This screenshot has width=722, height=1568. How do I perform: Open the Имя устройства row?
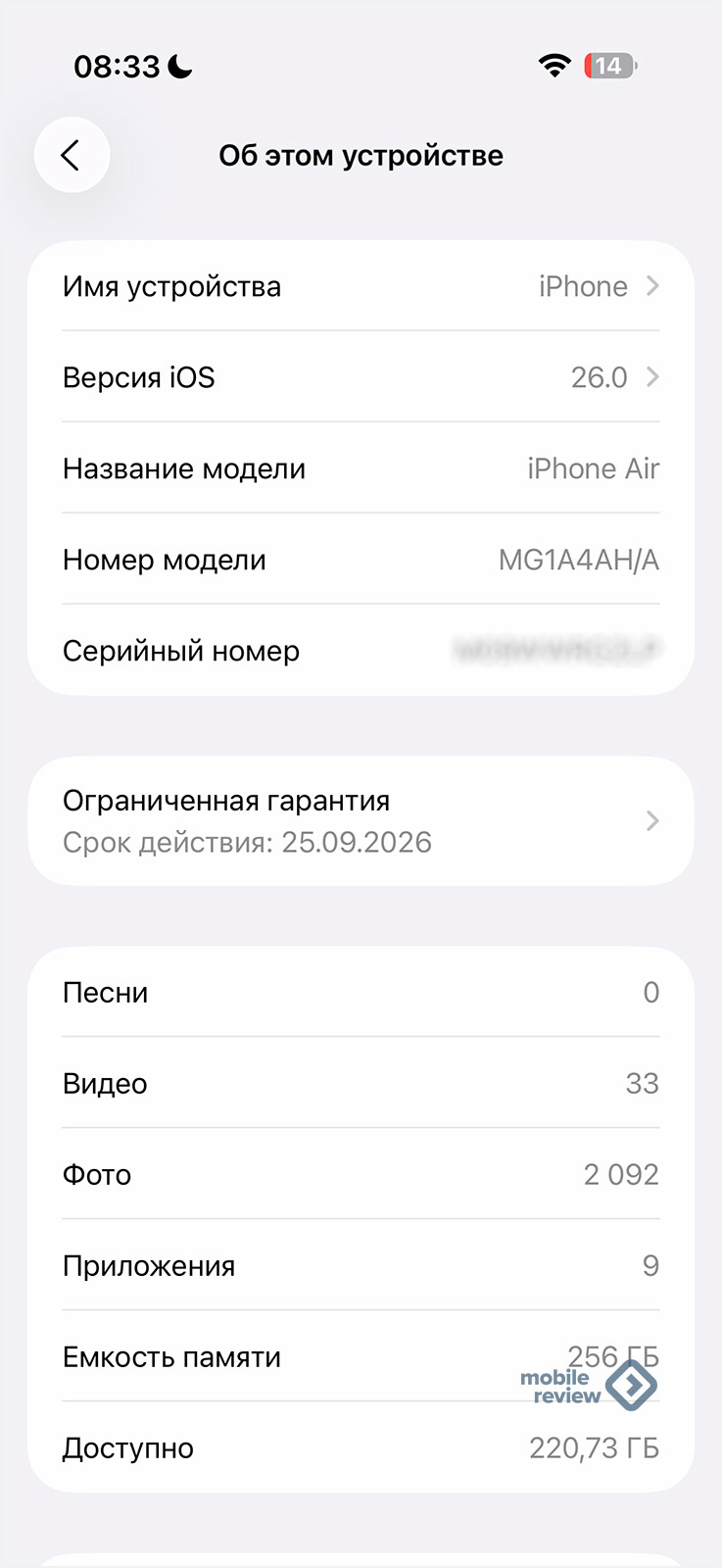click(x=361, y=286)
